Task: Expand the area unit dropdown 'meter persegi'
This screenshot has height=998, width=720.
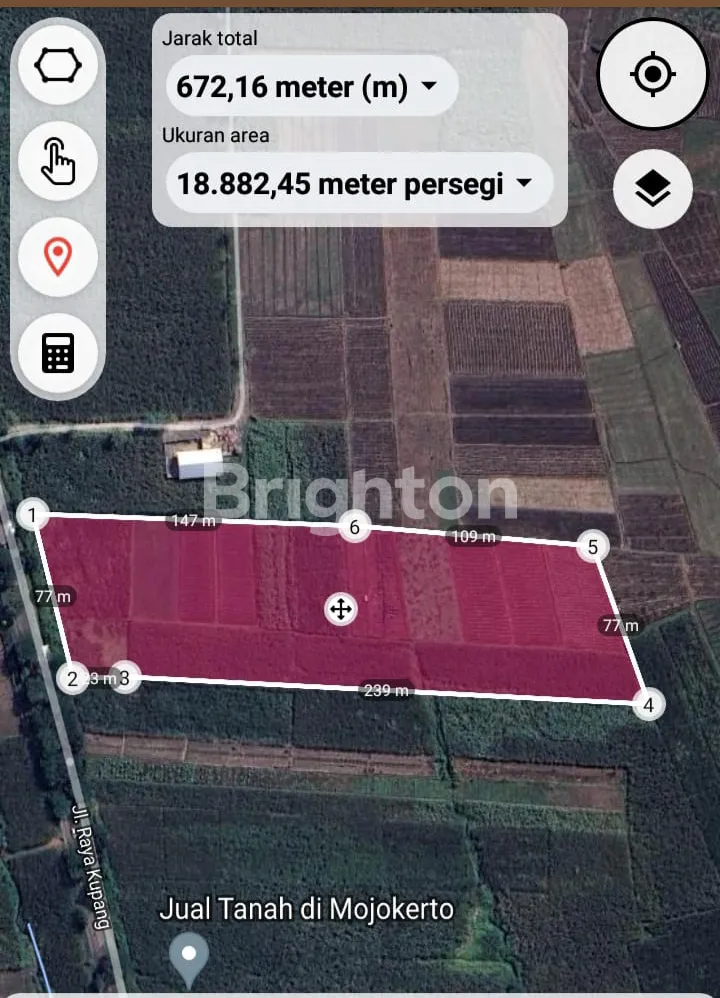Action: (x=359, y=184)
